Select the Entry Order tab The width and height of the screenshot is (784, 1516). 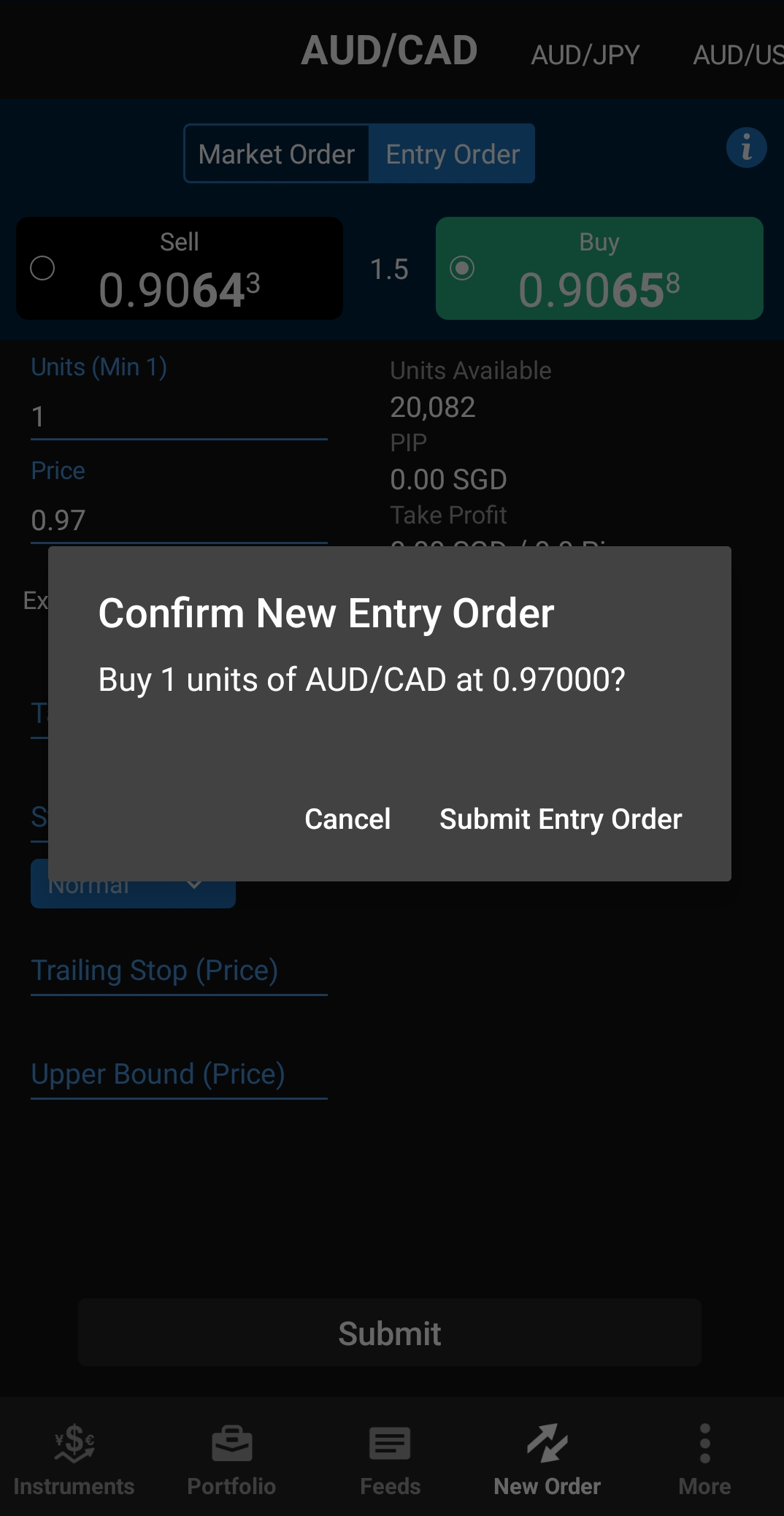pos(453,154)
